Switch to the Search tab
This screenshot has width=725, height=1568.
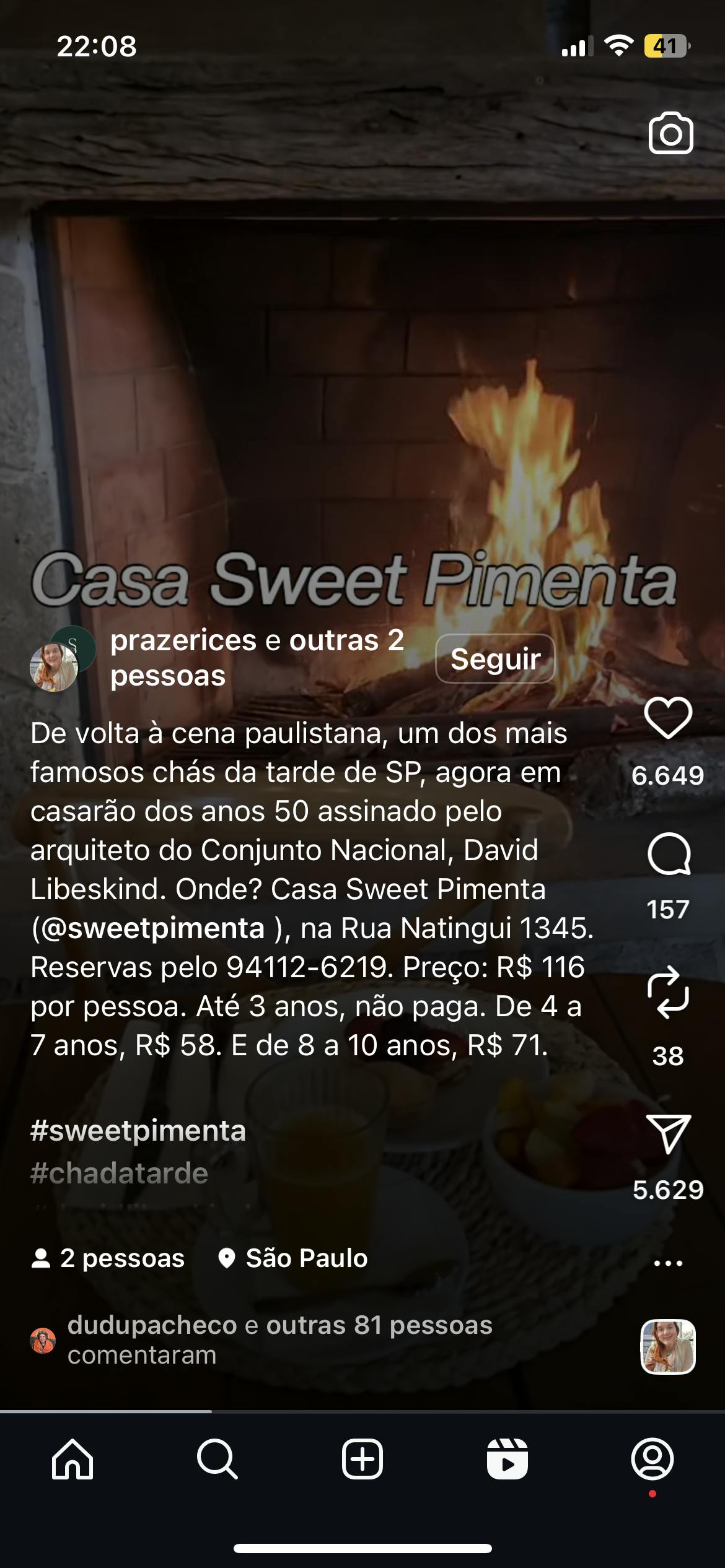(x=217, y=1459)
